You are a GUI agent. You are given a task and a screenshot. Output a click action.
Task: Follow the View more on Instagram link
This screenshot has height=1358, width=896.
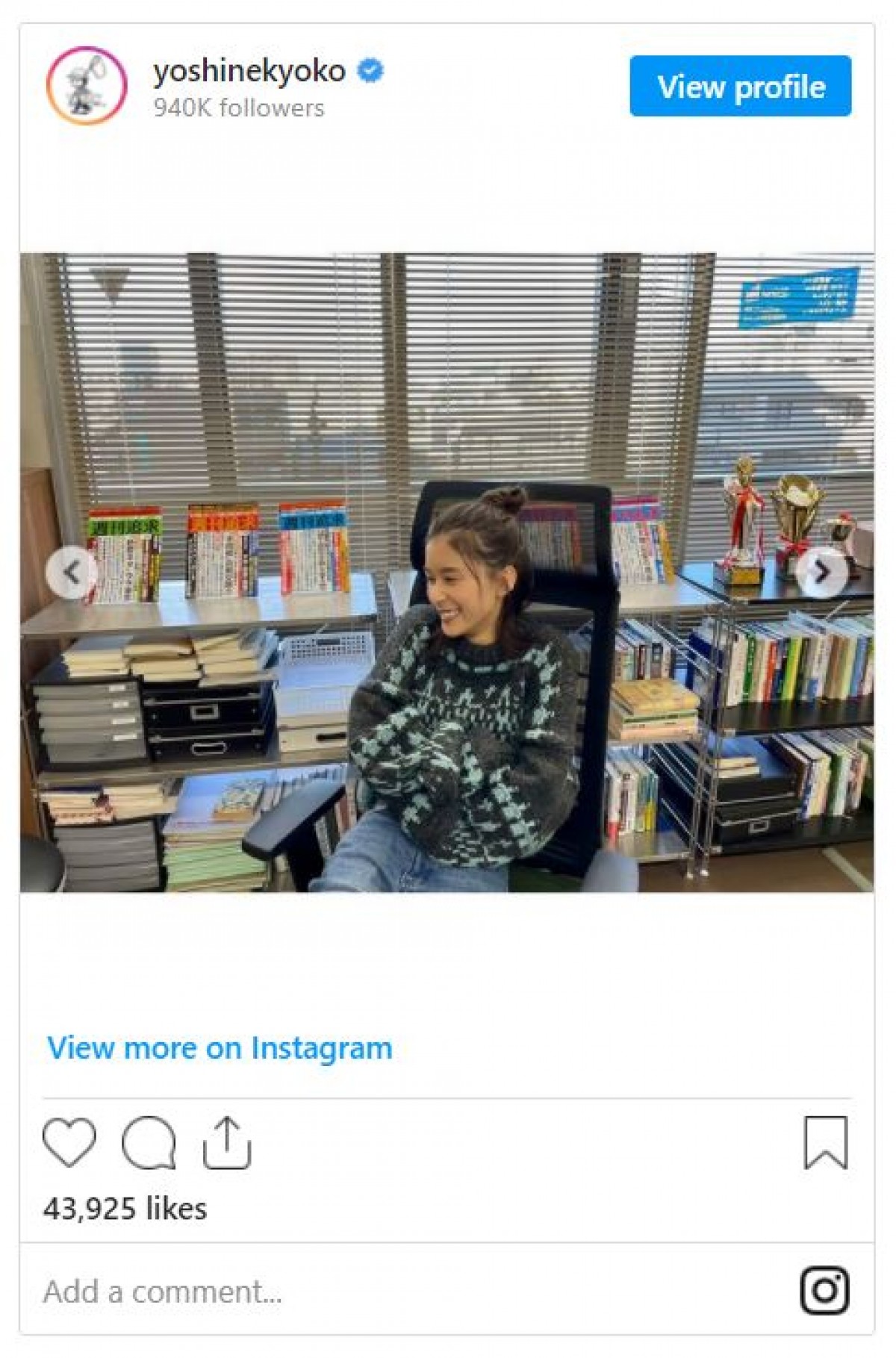(220, 1047)
